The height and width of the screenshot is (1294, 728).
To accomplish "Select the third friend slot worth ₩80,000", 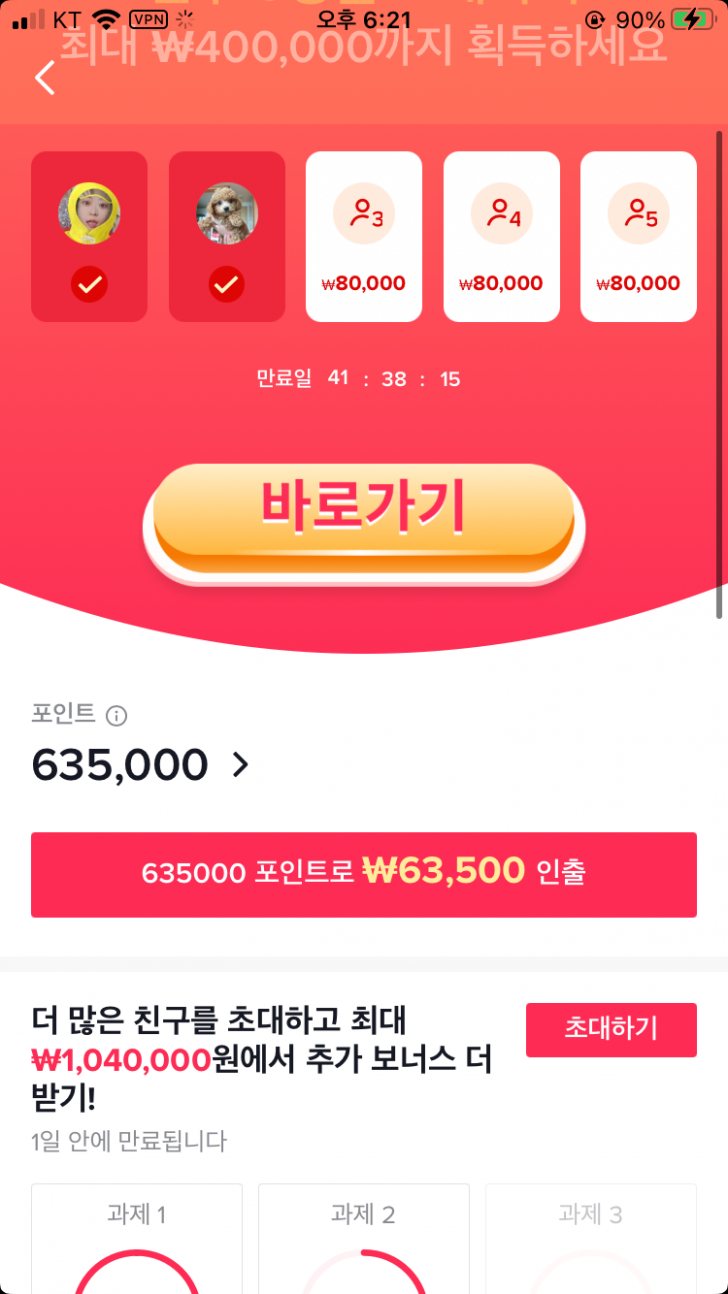I will point(363,237).
